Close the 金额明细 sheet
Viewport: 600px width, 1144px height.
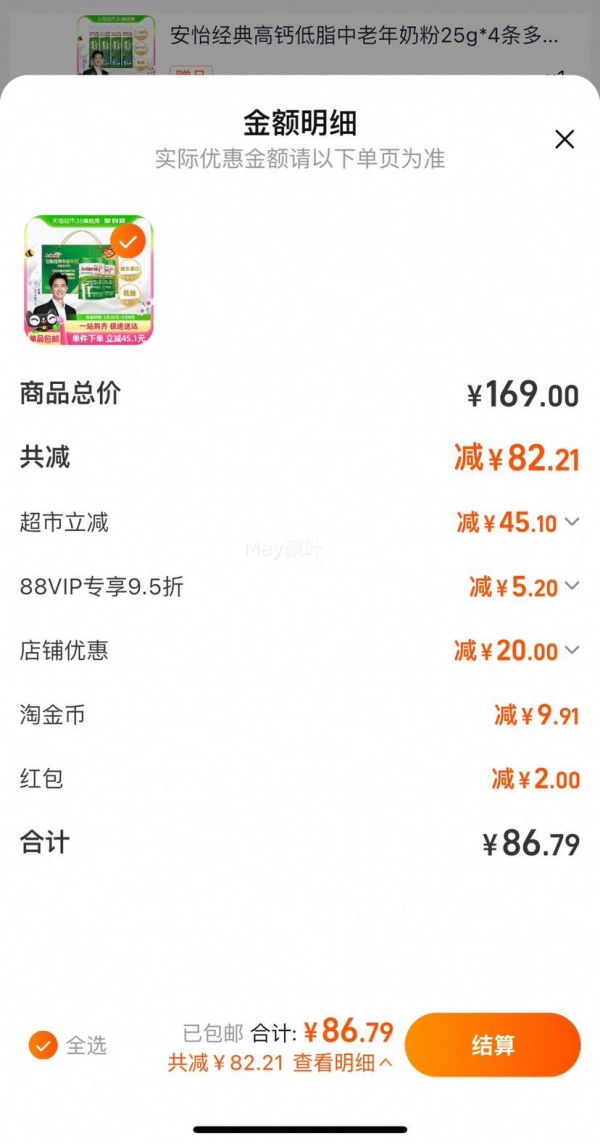point(564,139)
